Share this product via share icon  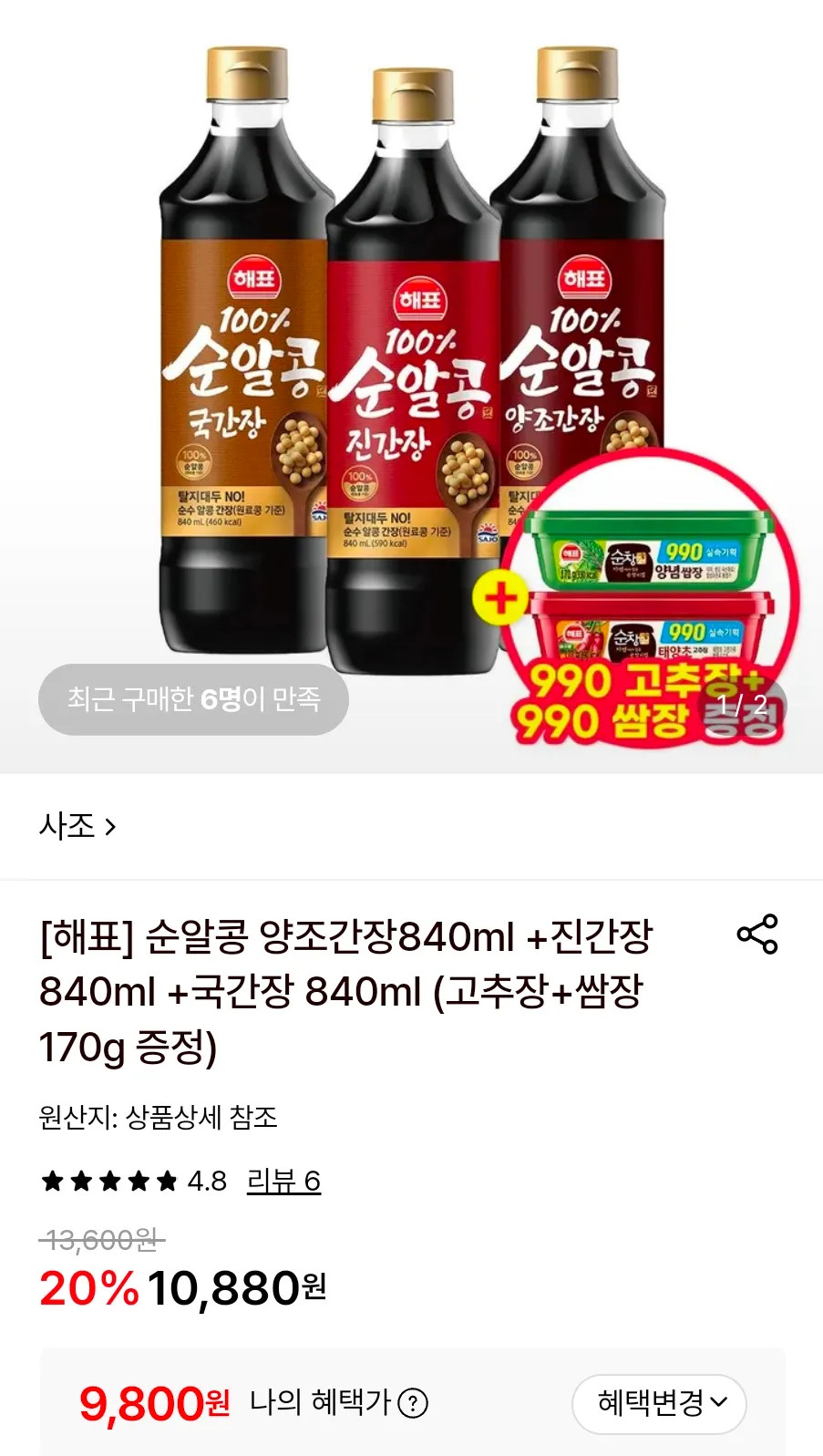pos(757,935)
